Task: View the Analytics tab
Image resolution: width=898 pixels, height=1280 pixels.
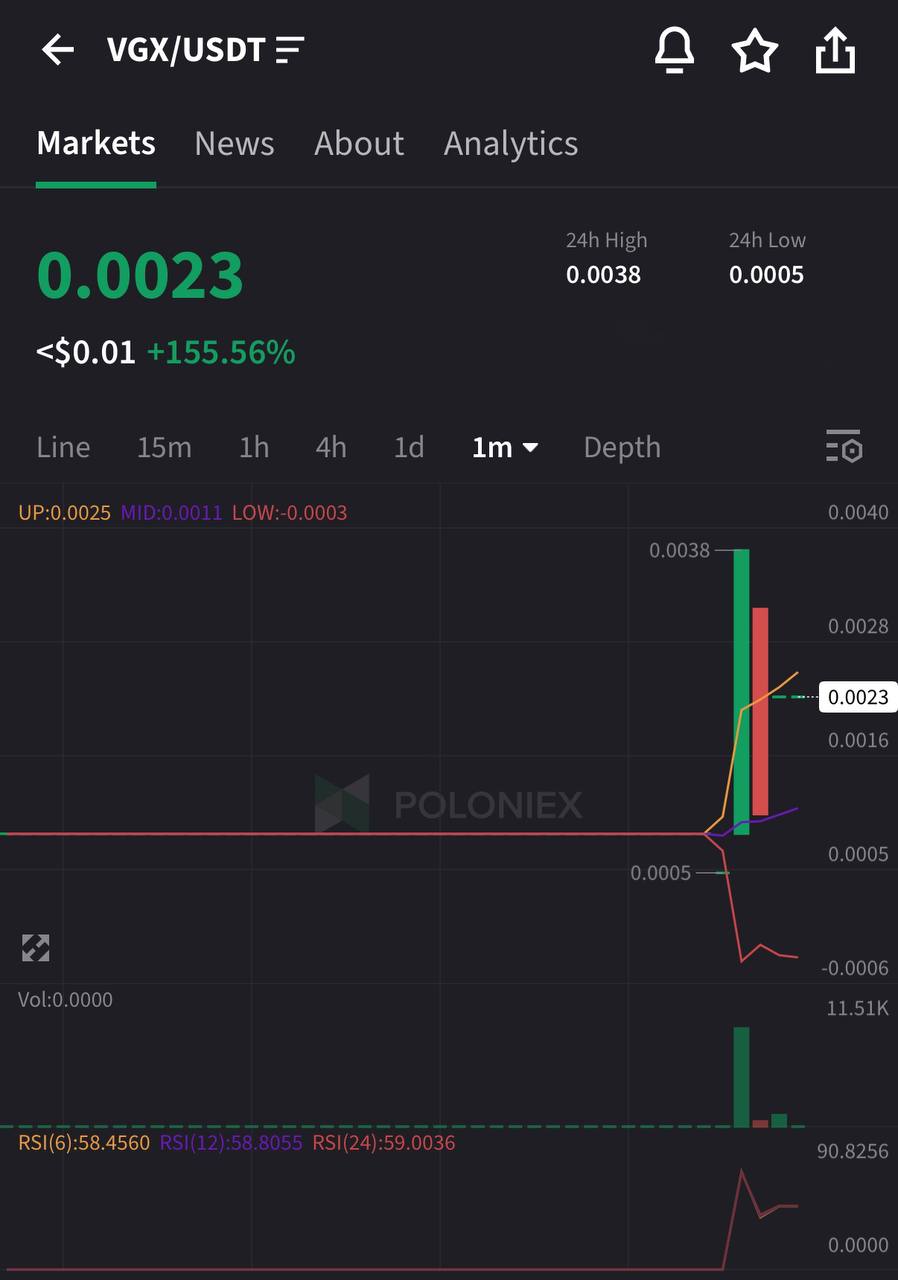Action: click(510, 144)
